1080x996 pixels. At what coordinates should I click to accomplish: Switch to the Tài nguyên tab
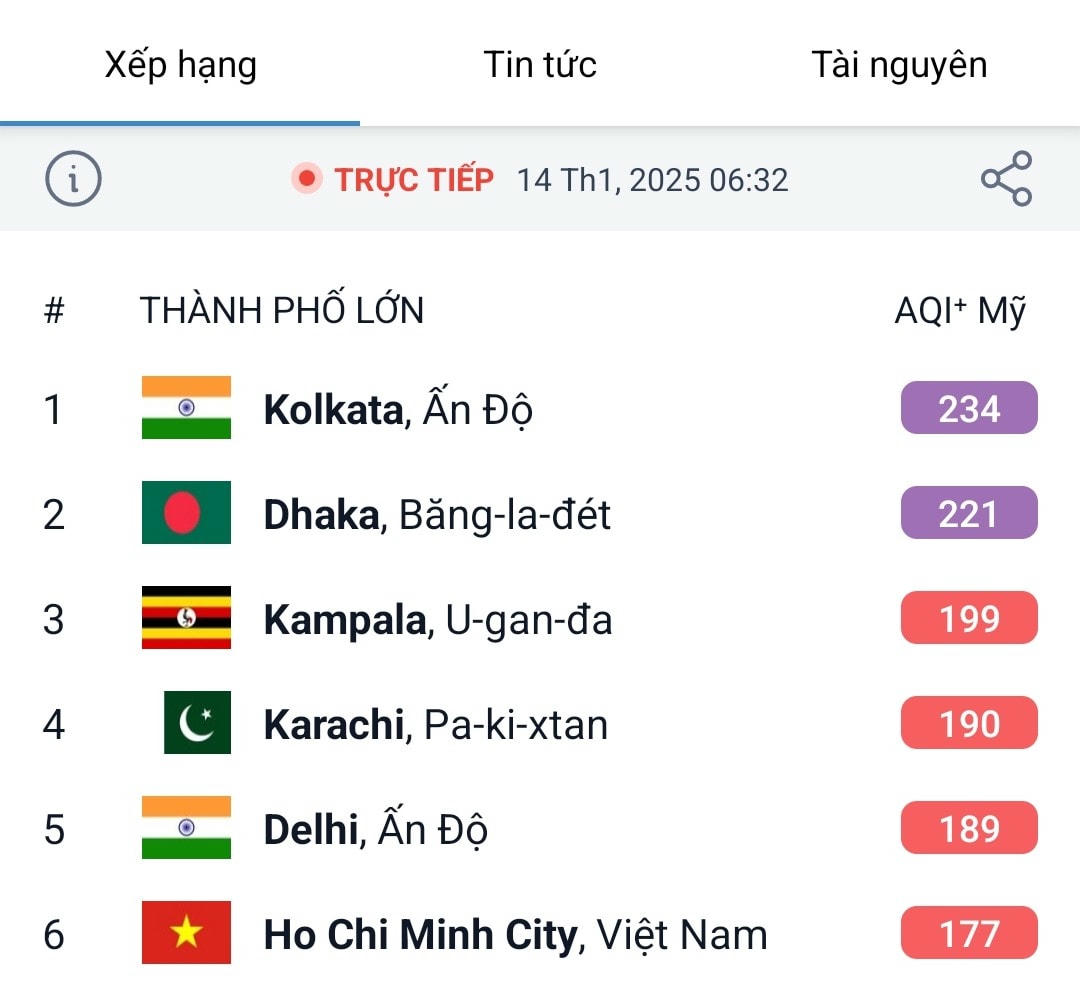pyautogui.click(x=898, y=65)
